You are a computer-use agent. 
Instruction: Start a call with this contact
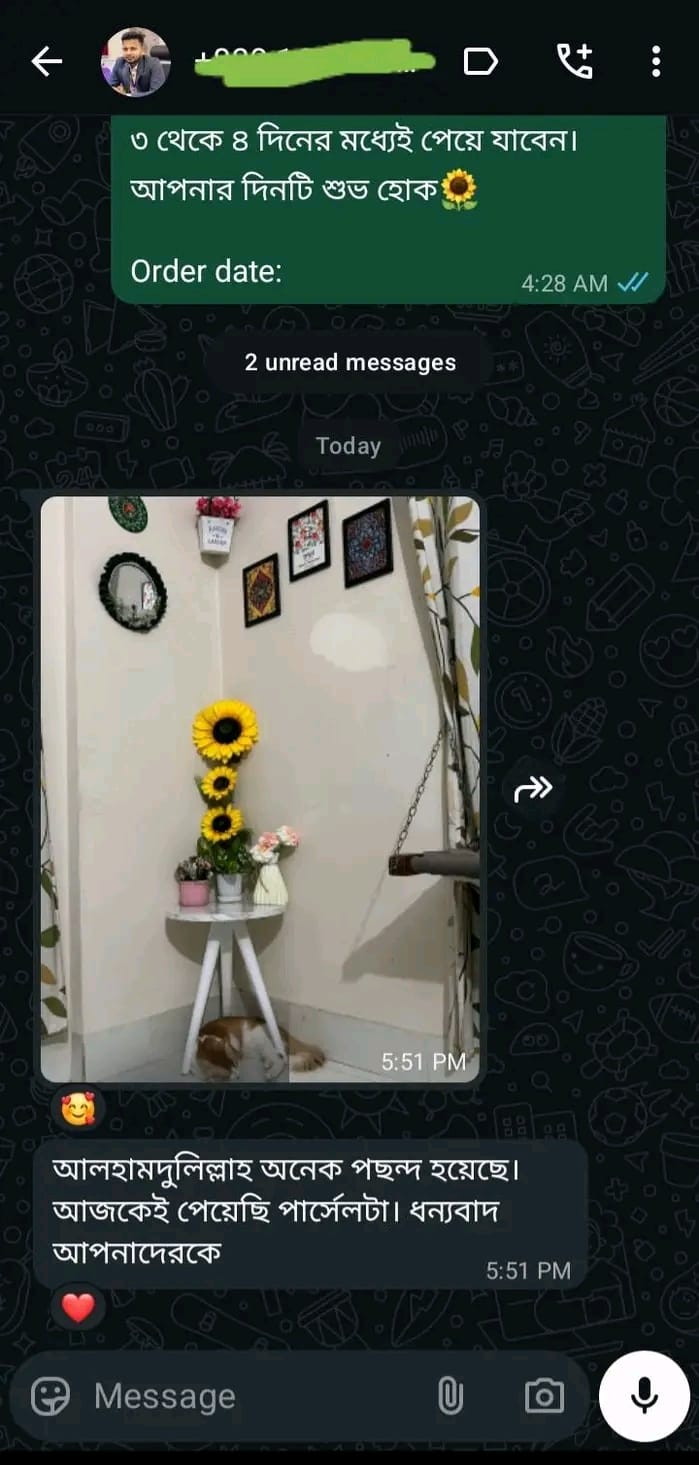[x=574, y=62]
